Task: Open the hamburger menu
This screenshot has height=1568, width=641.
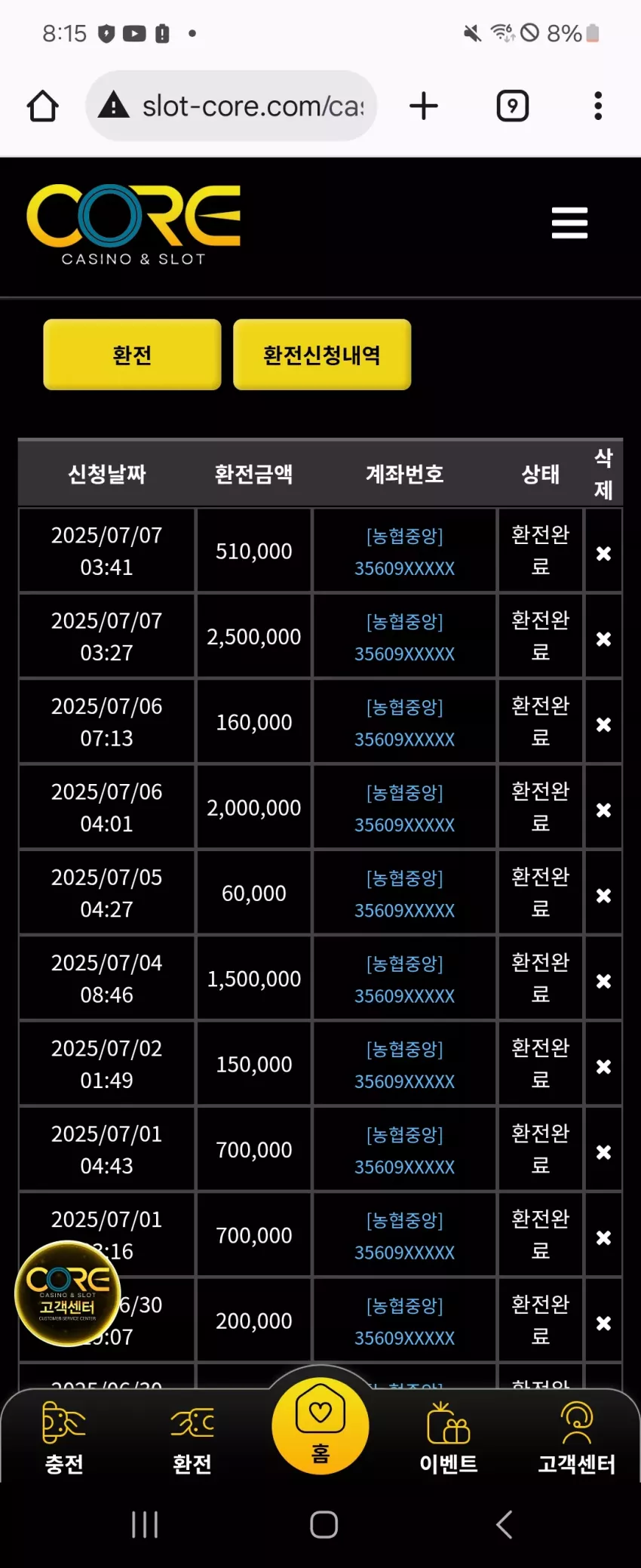Action: [x=569, y=223]
